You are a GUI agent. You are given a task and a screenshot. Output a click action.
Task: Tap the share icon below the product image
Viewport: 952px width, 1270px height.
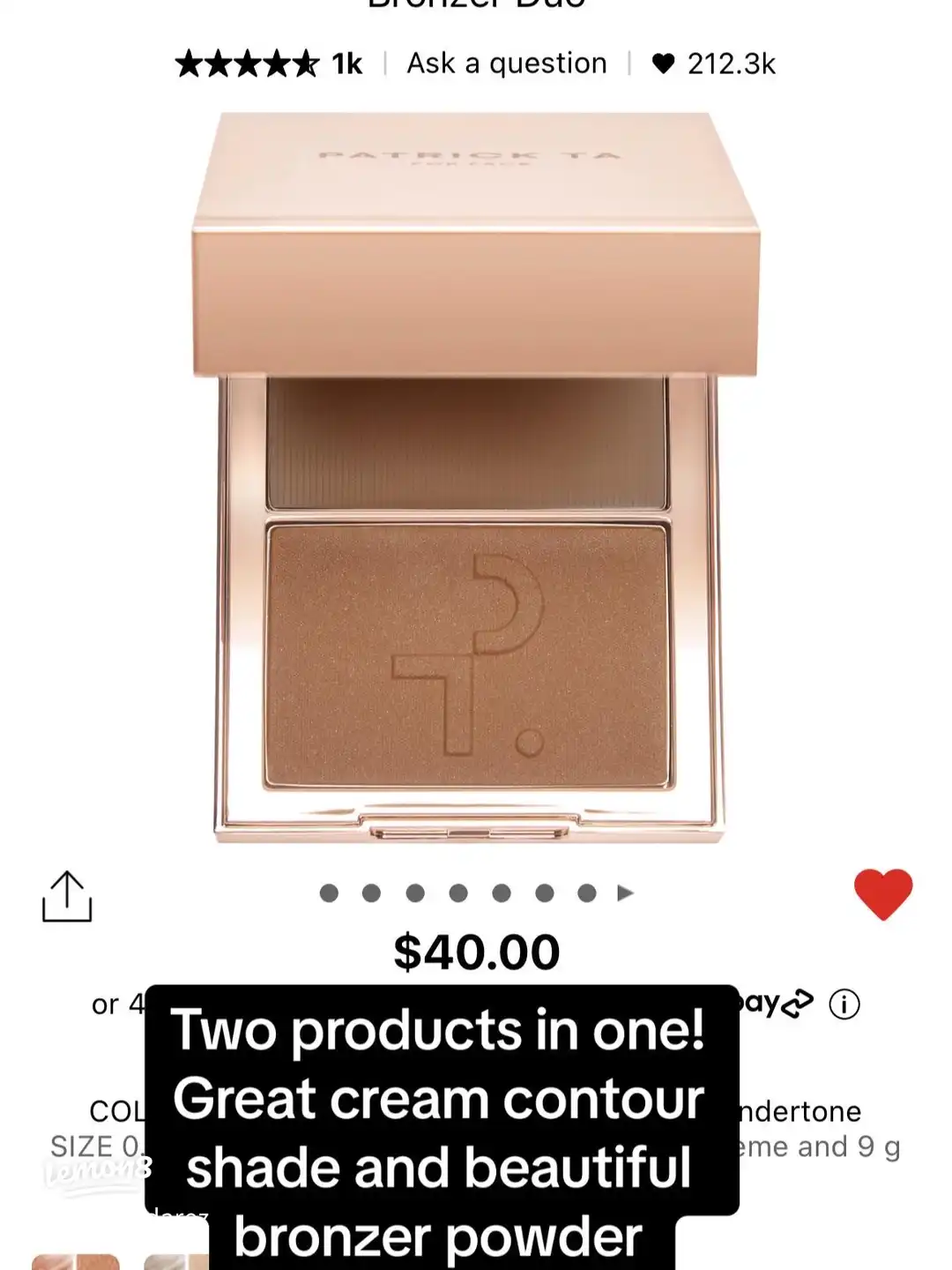point(67,897)
